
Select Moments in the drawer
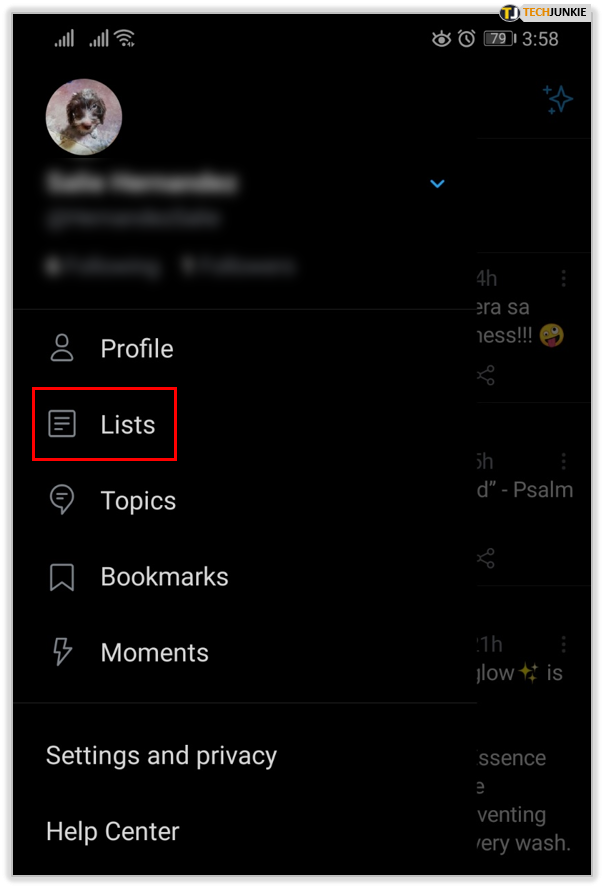click(154, 653)
